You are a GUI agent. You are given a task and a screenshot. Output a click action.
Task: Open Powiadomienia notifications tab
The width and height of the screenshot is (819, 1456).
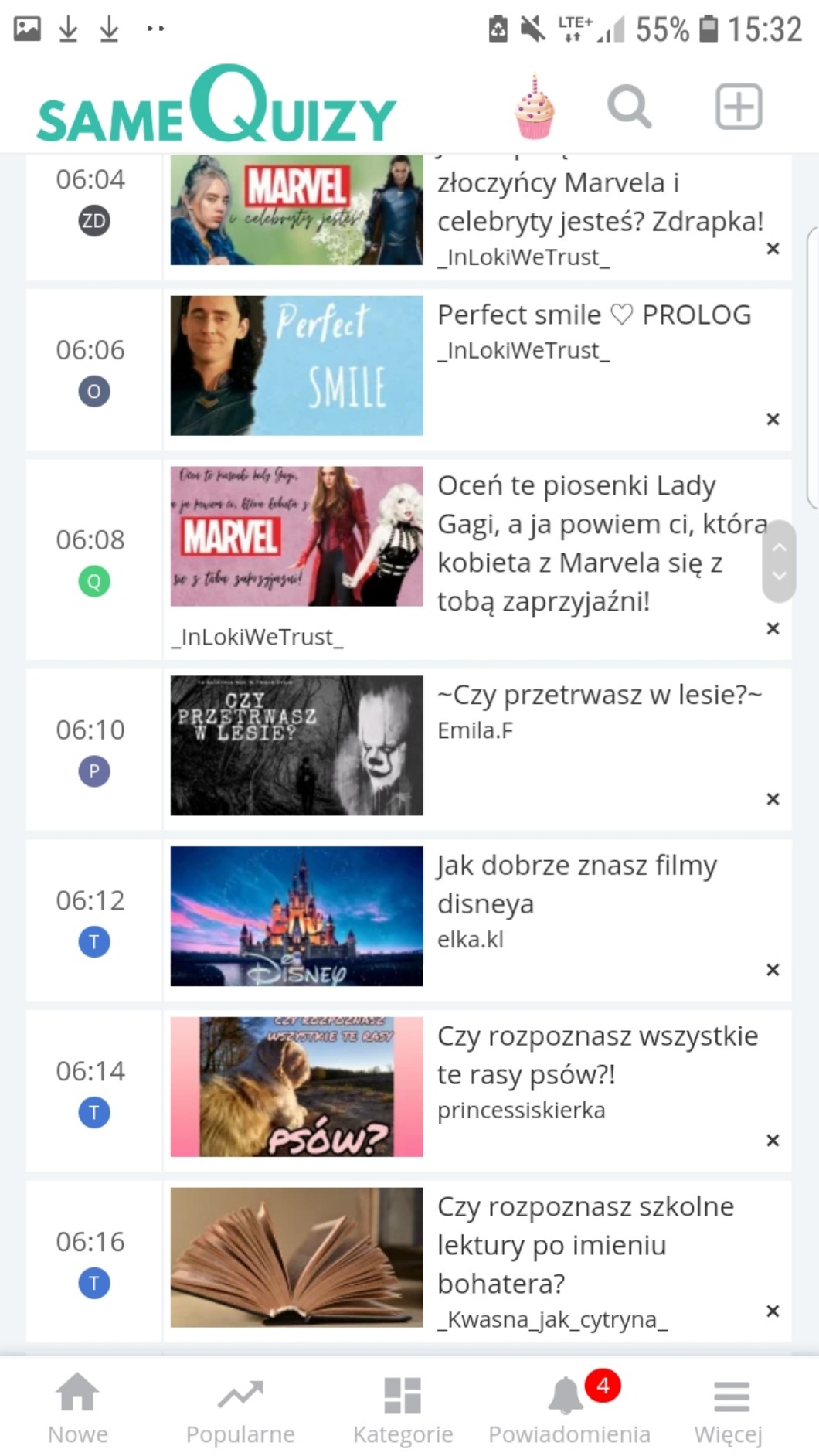click(569, 1408)
